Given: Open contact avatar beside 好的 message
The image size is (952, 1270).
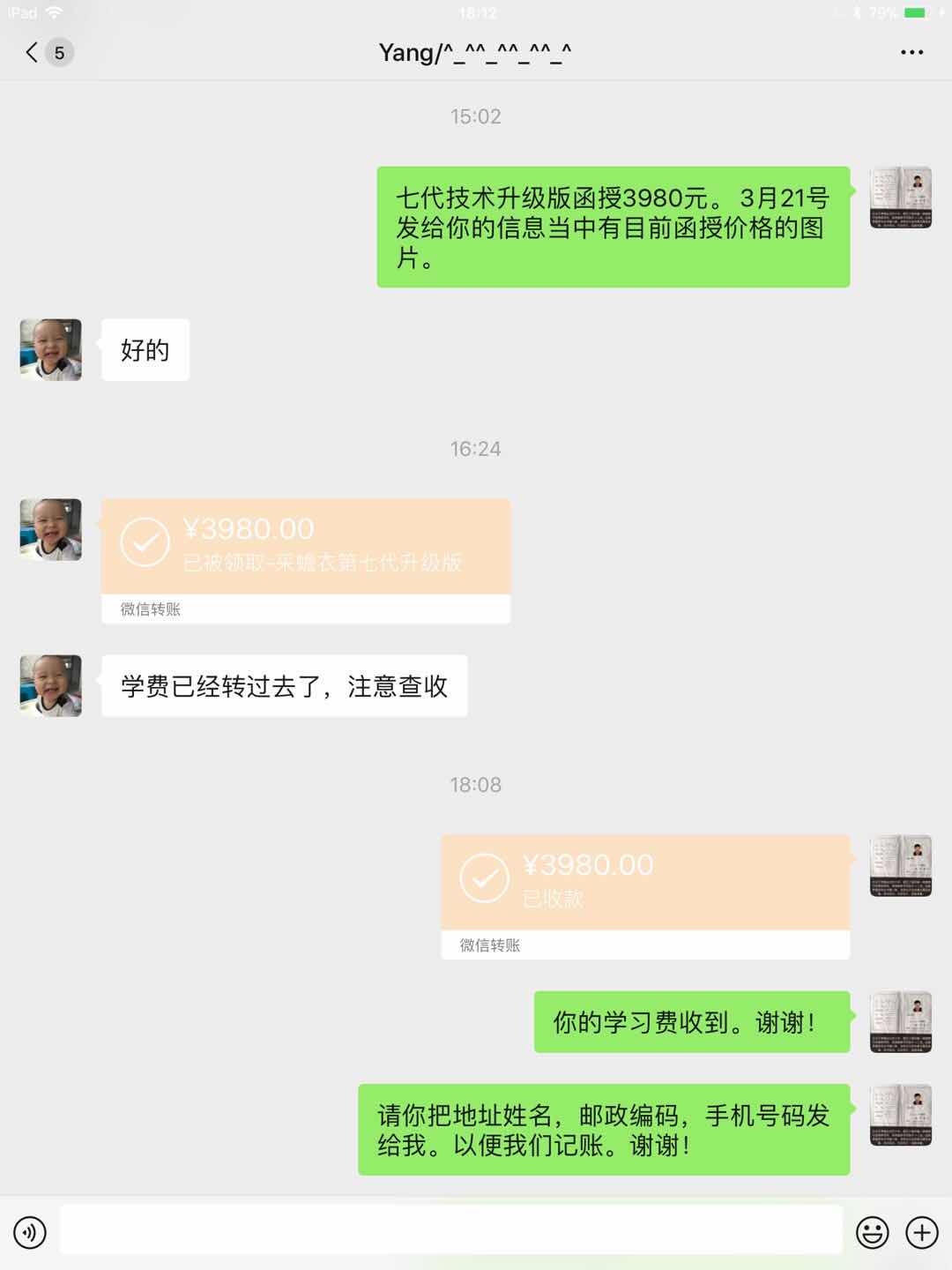Looking at the screenshot, I should tap(51, 350).
